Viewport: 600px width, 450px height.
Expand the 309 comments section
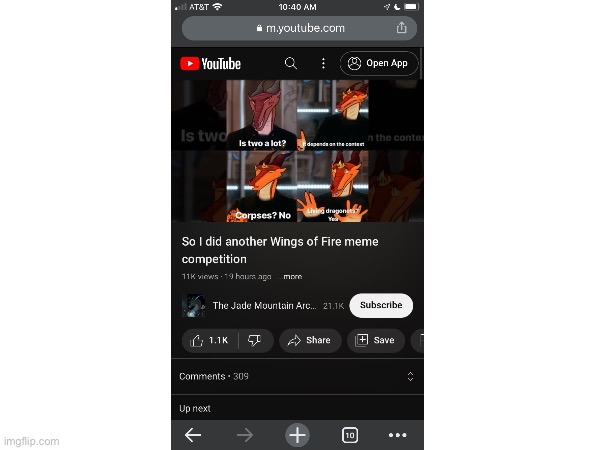[x=409, y=376]
